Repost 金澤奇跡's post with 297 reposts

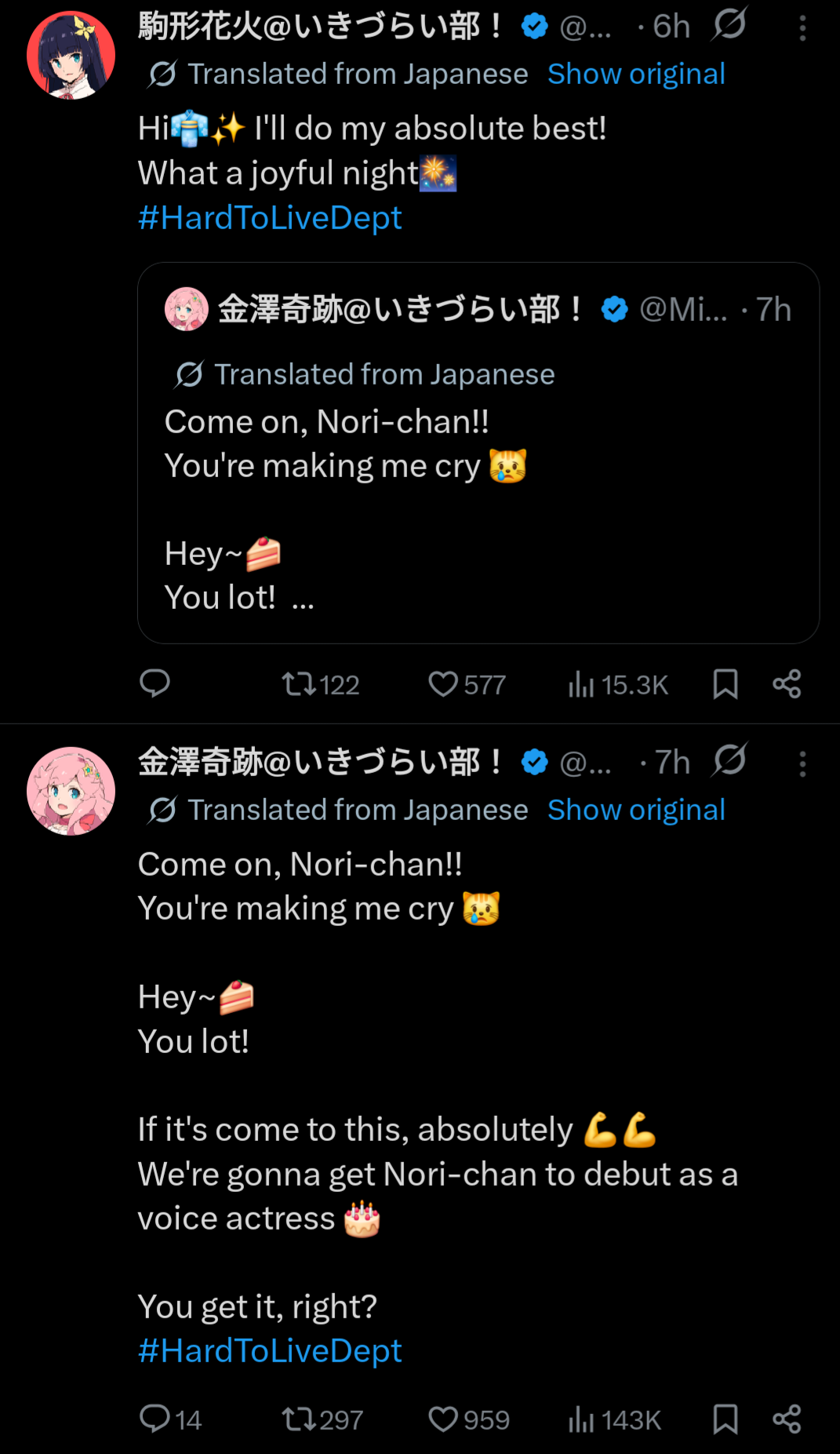tap(322, 1419)
